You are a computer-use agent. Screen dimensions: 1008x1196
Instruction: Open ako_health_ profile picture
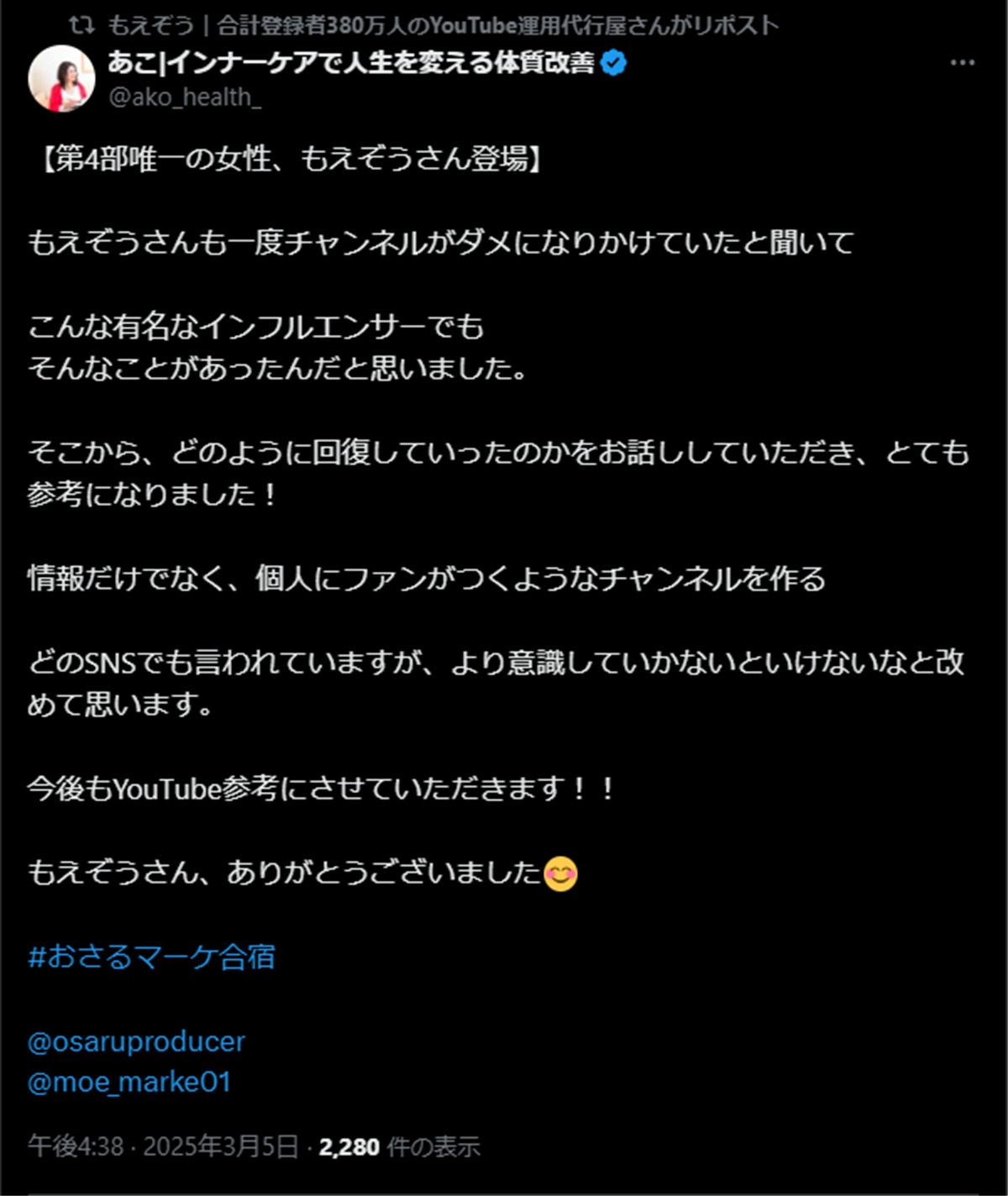[x=61, y=79]
